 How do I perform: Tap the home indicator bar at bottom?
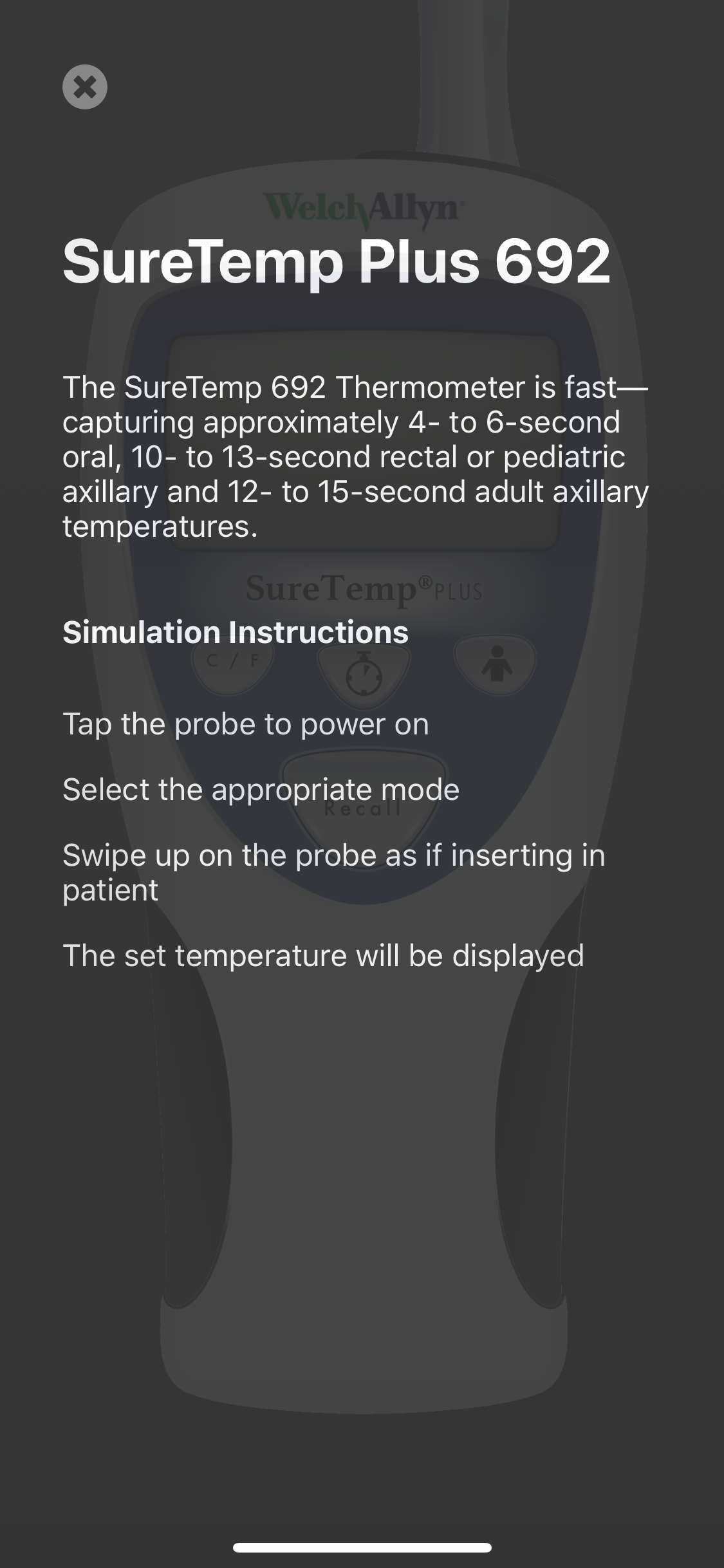tap(362, 1548)
